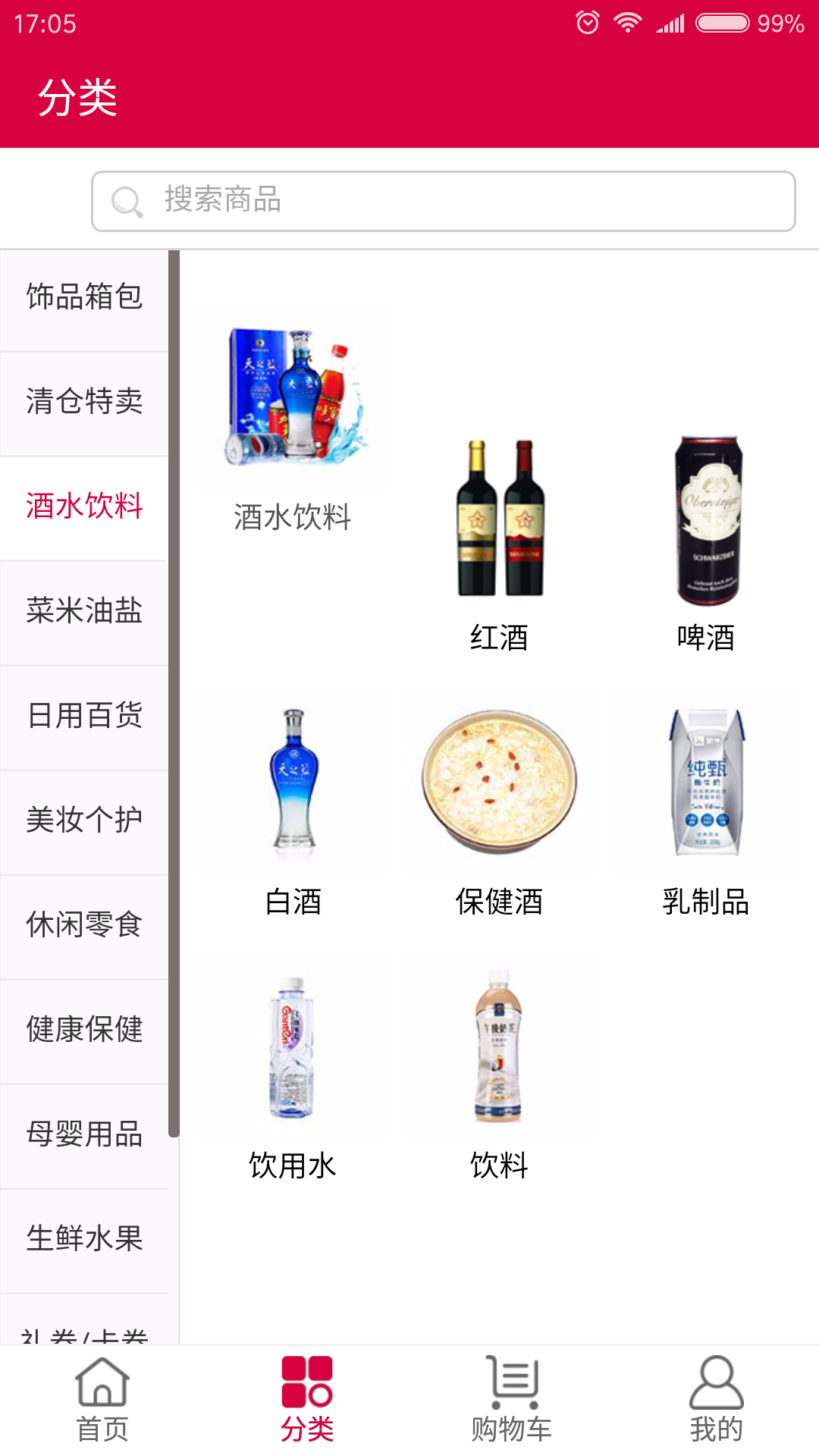819x1456 pixels.
Task: Select the 母婴用品 category
Action: coord(84,1134)
